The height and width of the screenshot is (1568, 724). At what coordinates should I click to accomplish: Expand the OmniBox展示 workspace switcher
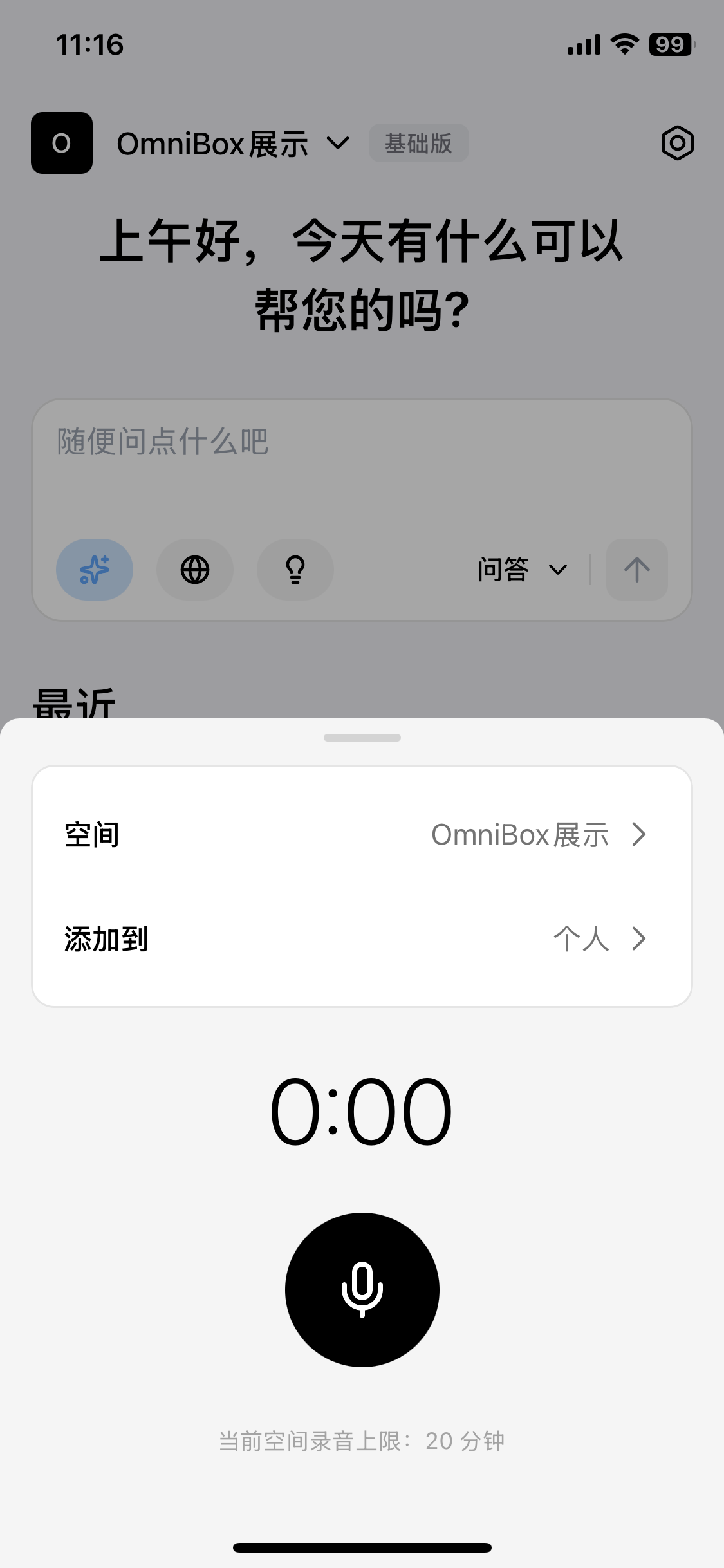coord(233,143)
